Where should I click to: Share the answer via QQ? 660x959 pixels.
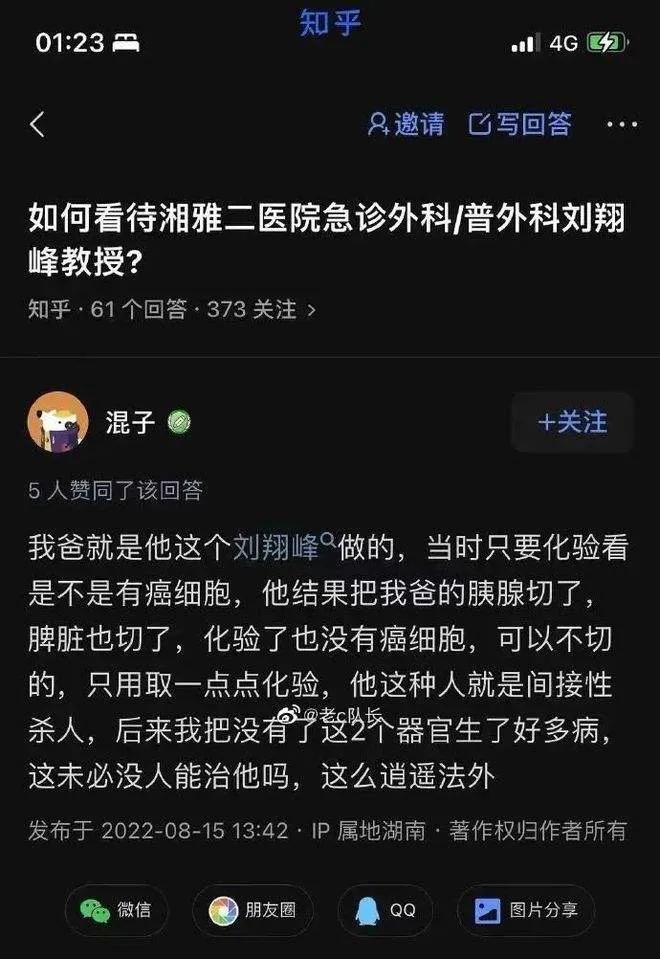386,910
